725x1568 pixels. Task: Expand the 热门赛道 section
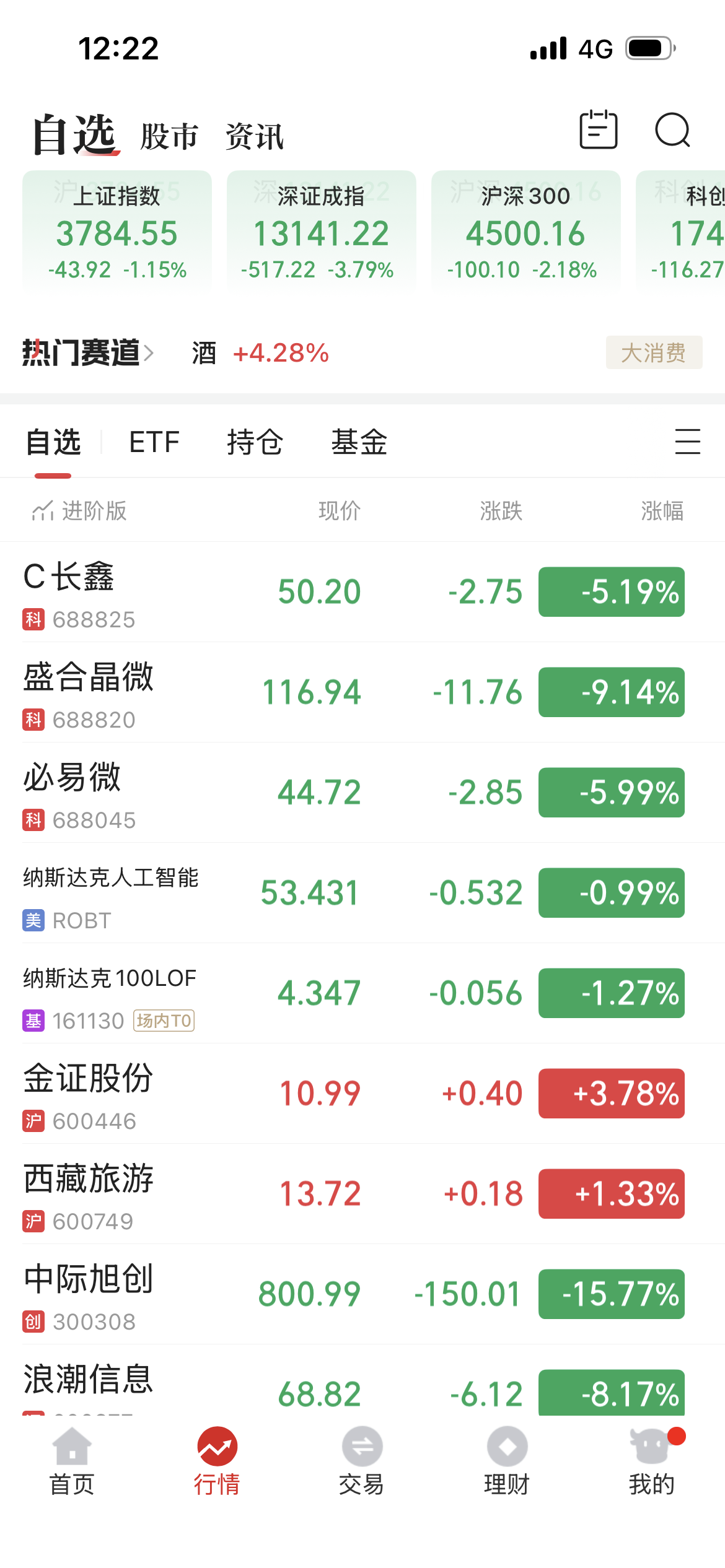click(88, 353)
